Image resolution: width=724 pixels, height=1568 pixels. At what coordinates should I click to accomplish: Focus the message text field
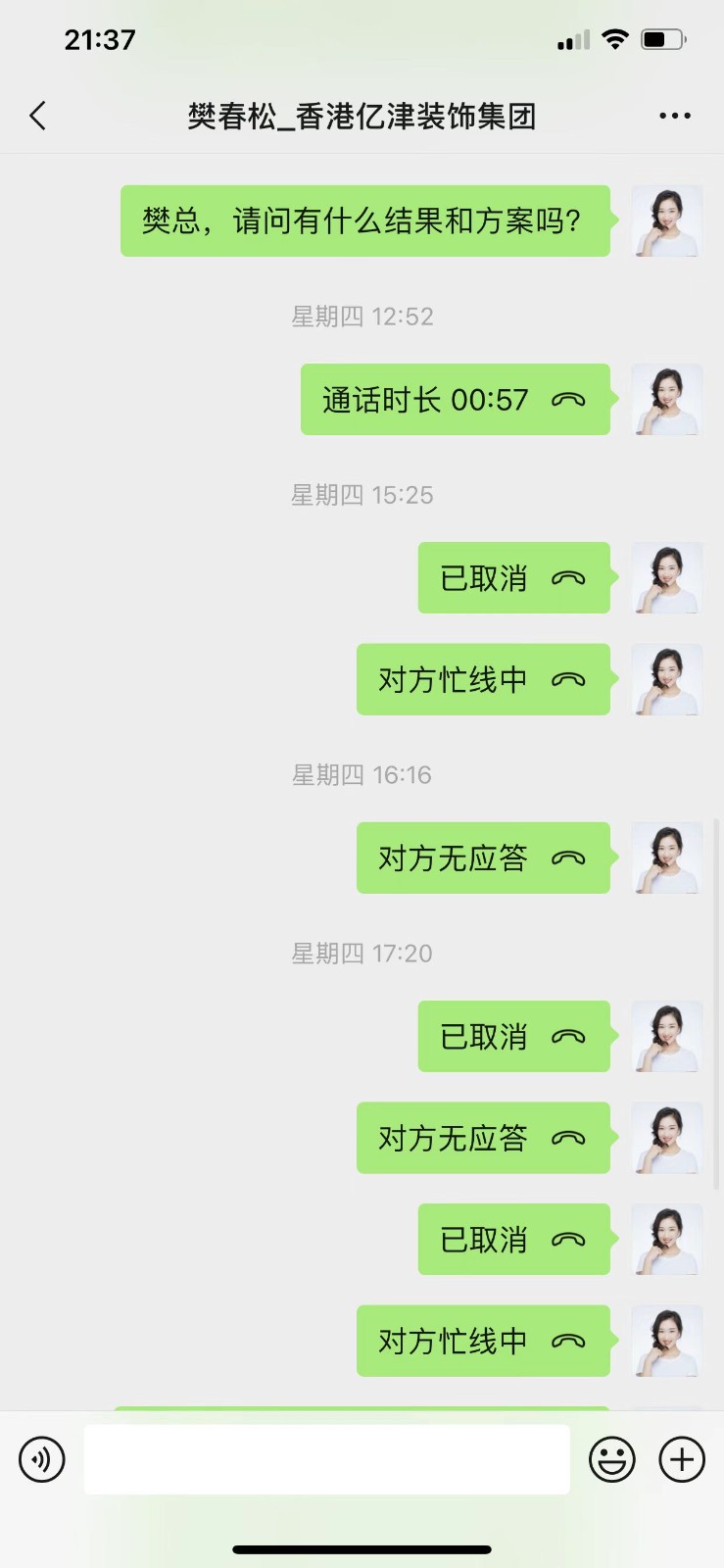pyautogui.click(x=326, y=1459)
